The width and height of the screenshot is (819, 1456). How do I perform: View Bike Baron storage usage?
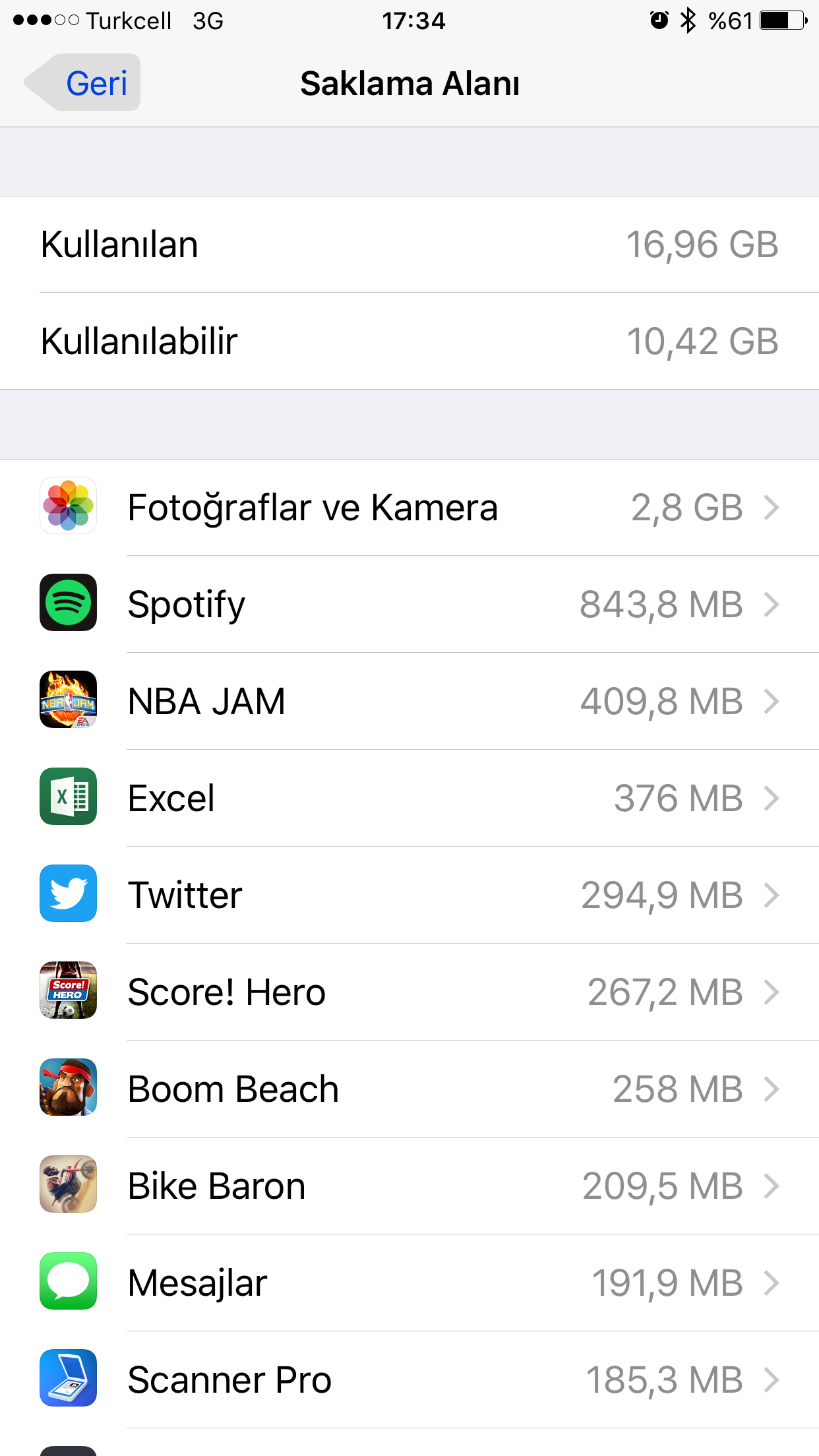point(409,1186)
